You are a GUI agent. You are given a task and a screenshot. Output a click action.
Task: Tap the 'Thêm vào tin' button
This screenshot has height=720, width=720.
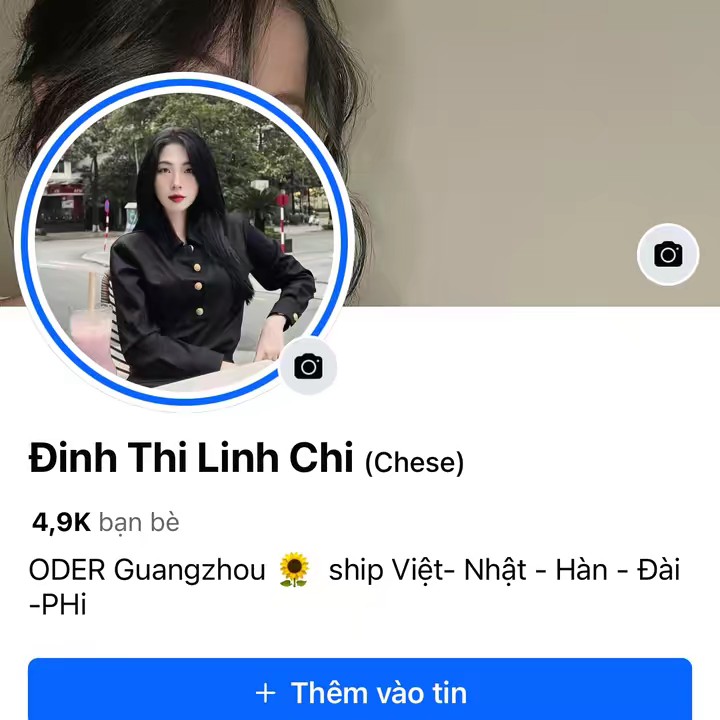(x=360, y=692)
